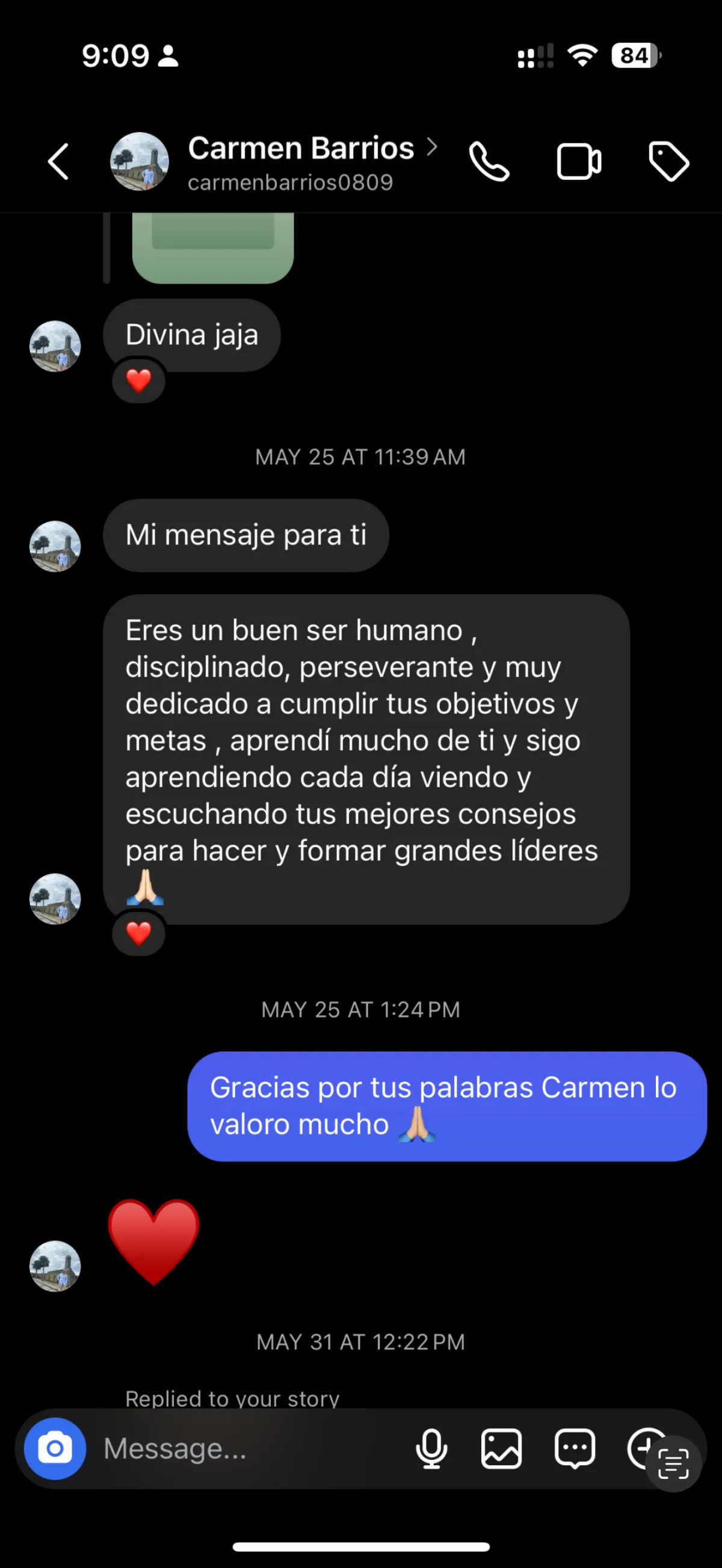Record a voice message

click(x=431, y=1449)
